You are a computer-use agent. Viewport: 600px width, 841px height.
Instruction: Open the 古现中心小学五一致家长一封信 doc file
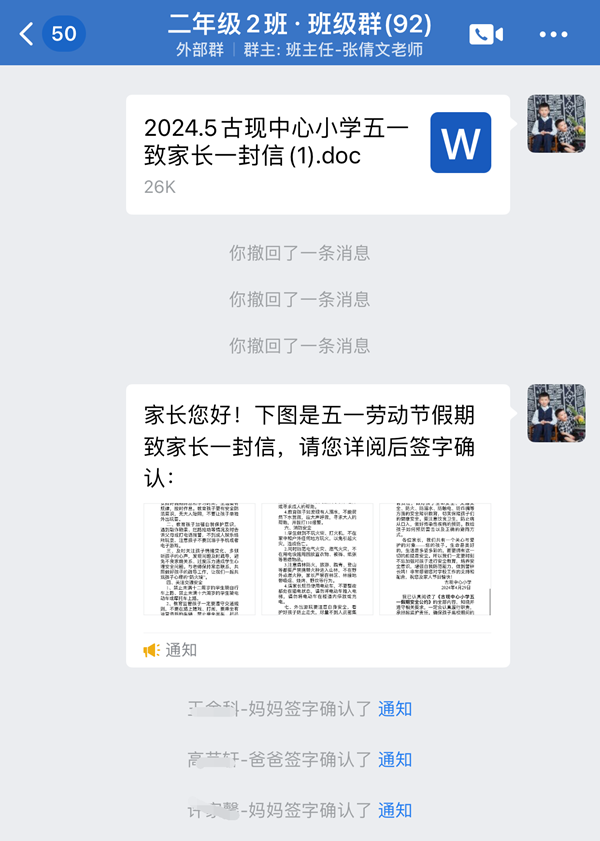point(317,155)
